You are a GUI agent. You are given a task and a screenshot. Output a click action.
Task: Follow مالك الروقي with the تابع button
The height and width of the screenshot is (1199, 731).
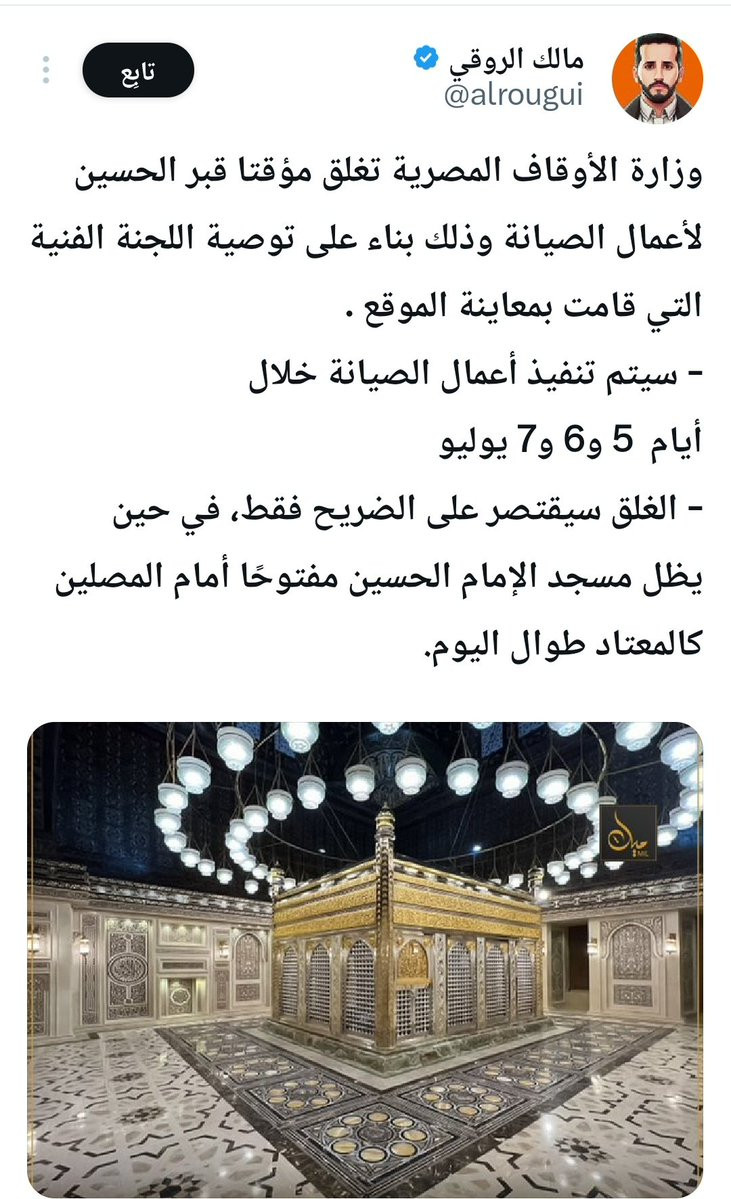pos(138,70)
